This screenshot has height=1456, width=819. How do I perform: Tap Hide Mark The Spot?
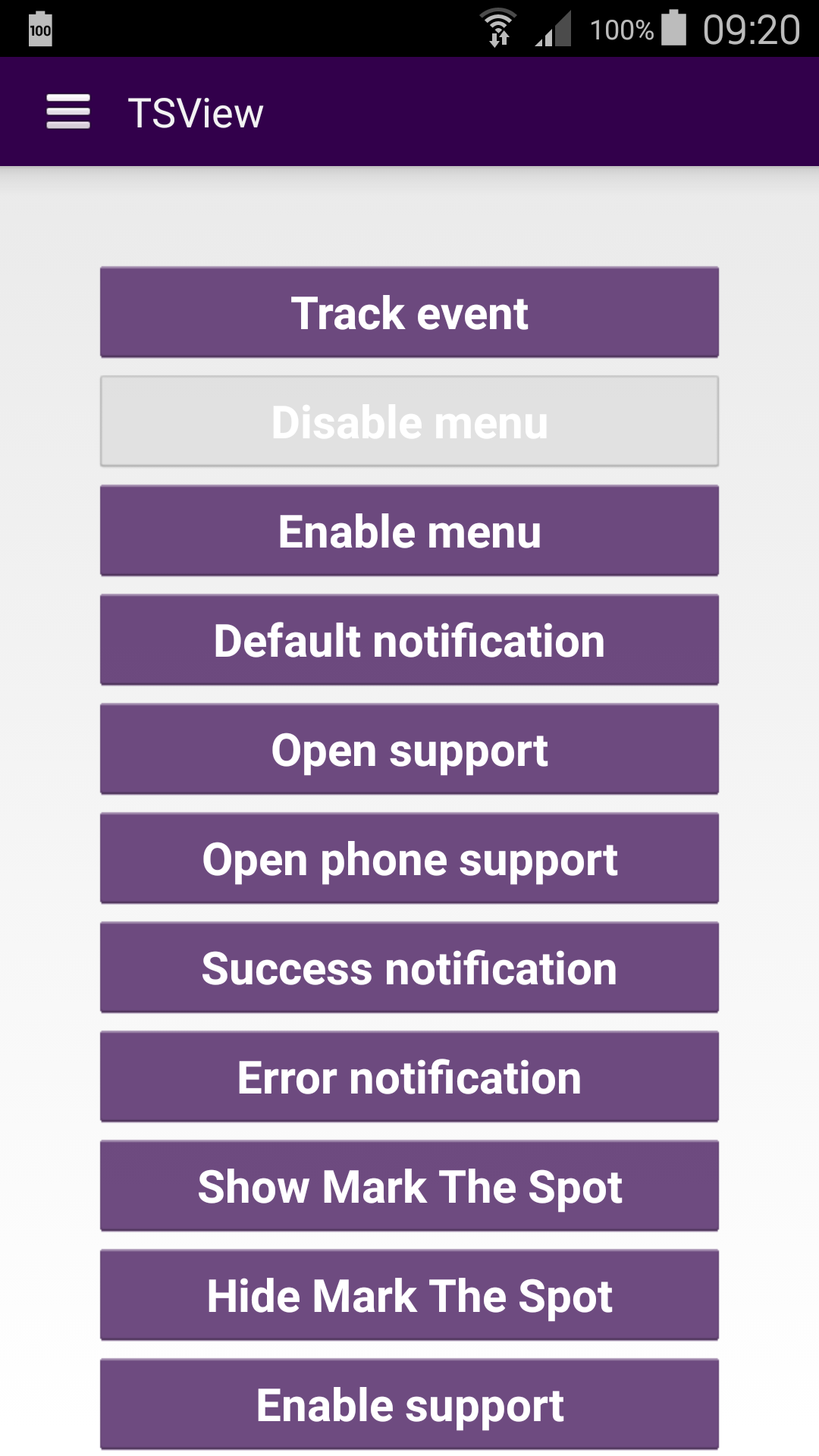pos(409,1295)
